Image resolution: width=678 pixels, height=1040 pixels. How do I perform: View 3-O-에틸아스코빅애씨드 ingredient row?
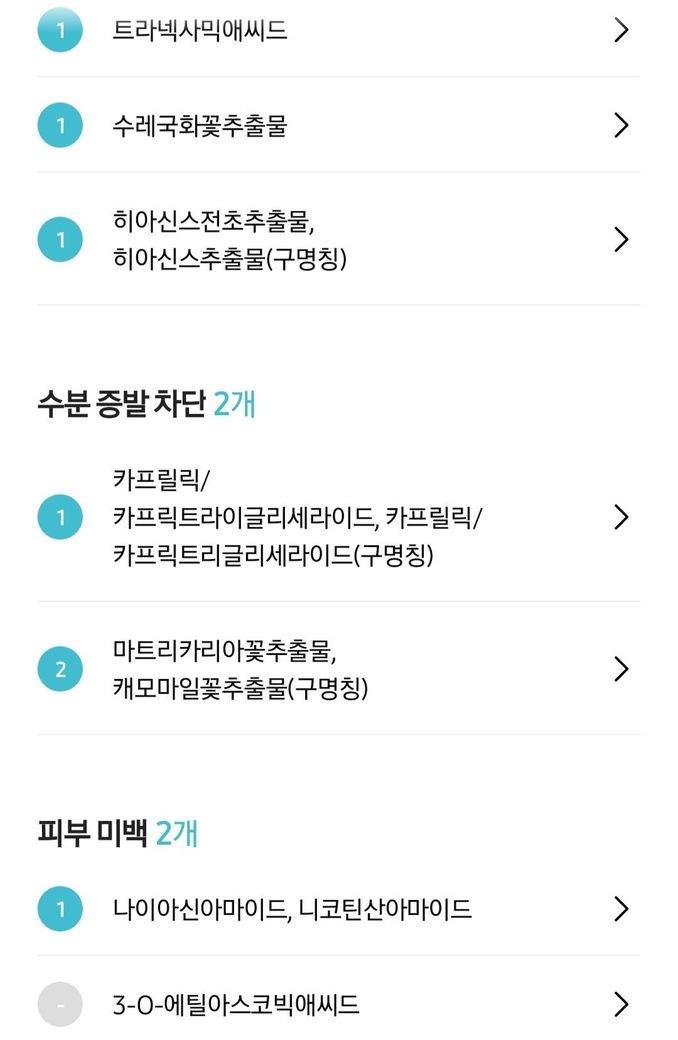(x=338, y=1004)
